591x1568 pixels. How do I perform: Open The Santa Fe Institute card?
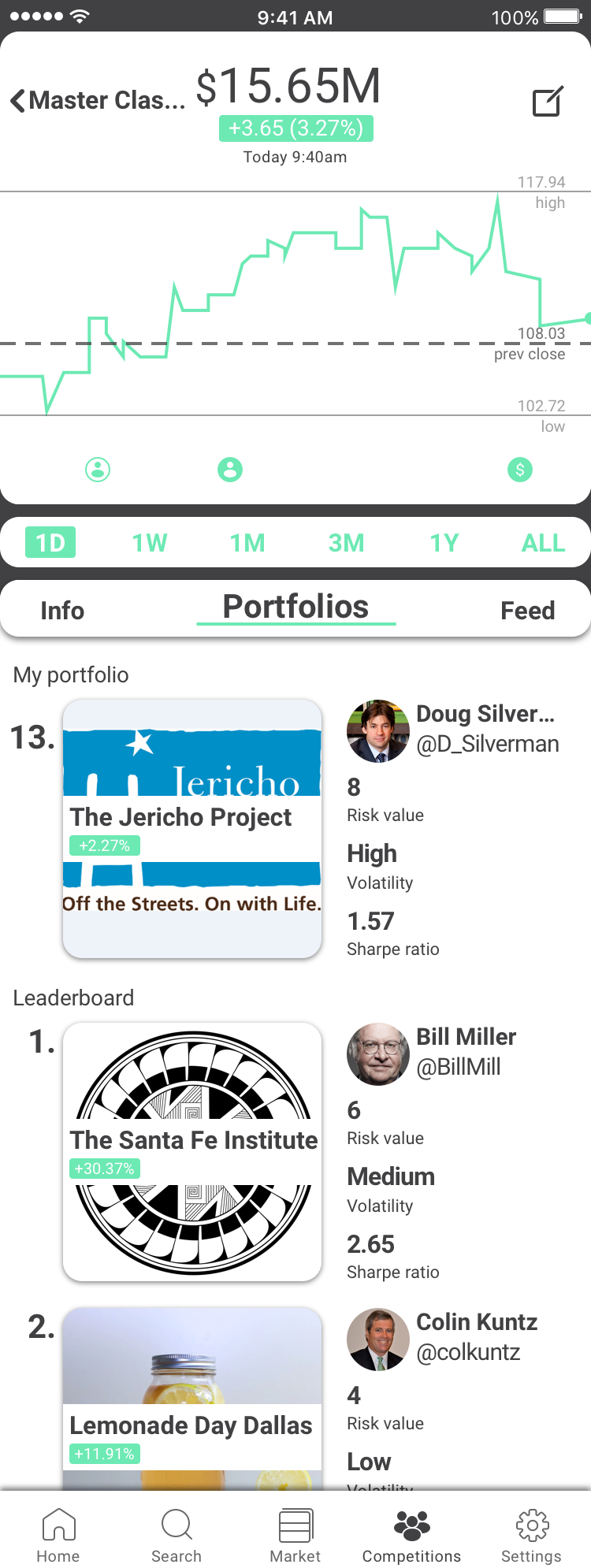192,1152
